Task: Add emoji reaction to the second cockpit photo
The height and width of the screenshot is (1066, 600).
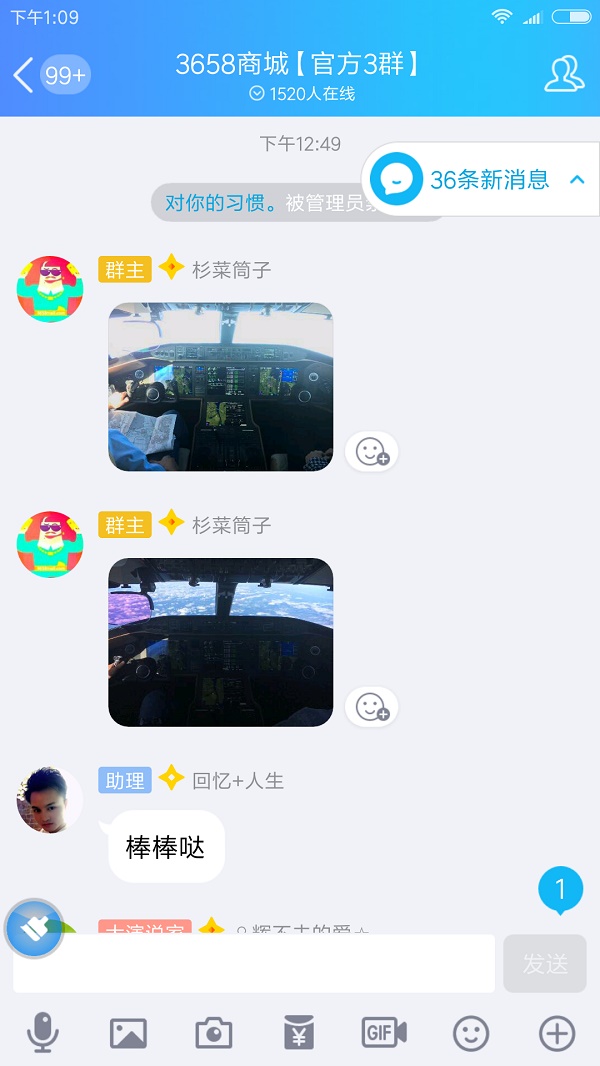Action: [372, 707]
